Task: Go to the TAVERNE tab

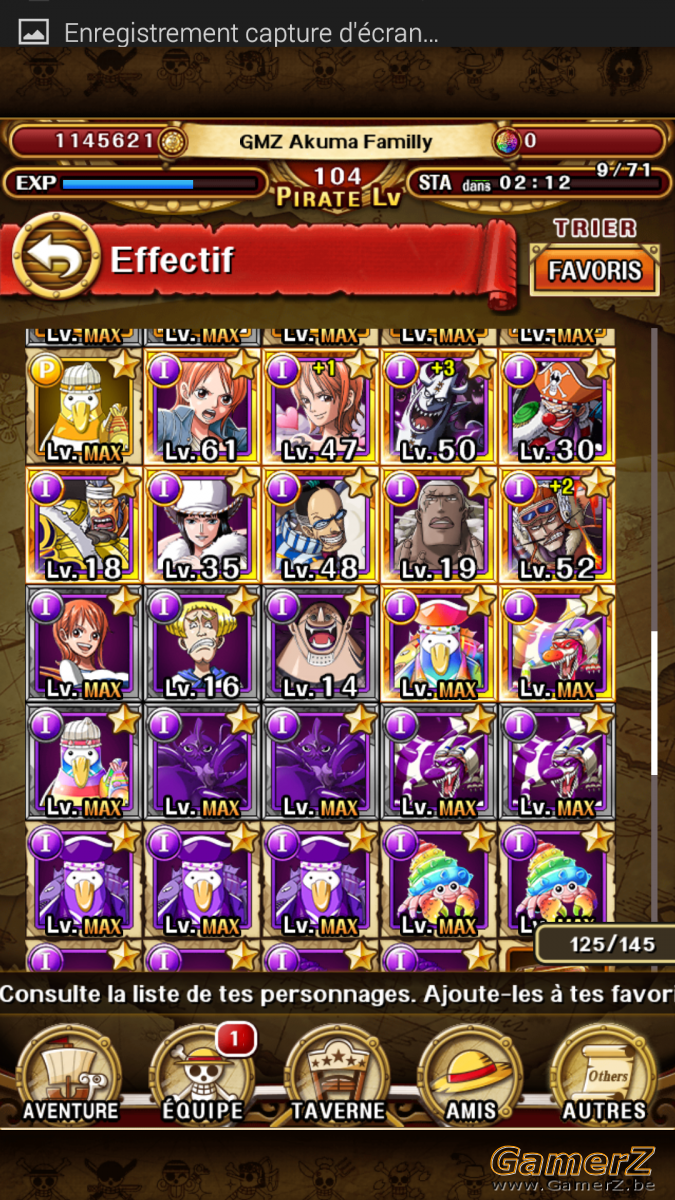Action: point(337,1075)
